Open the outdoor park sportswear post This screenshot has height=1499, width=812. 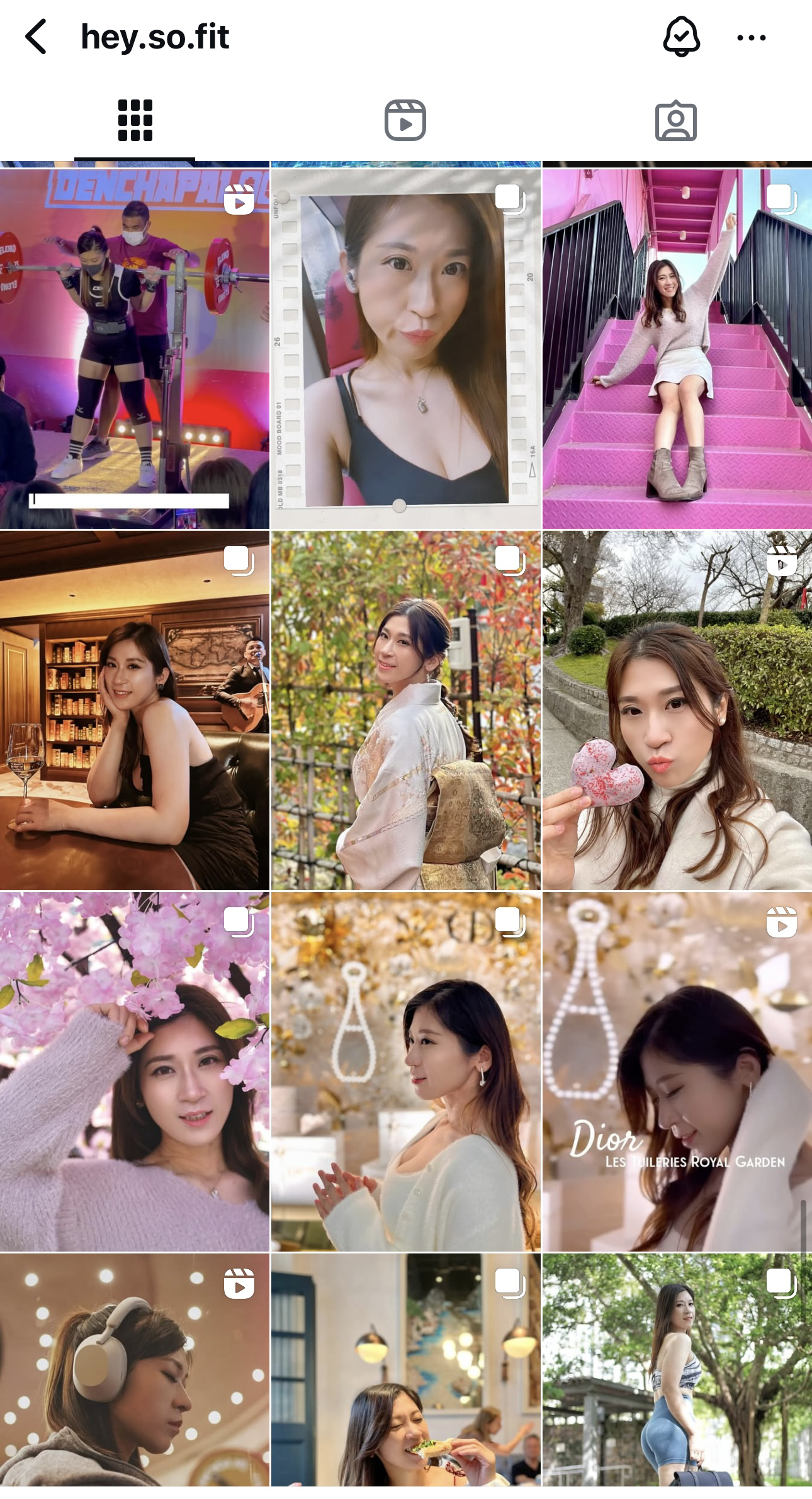pyautogui.click(x=677, y=1369)
